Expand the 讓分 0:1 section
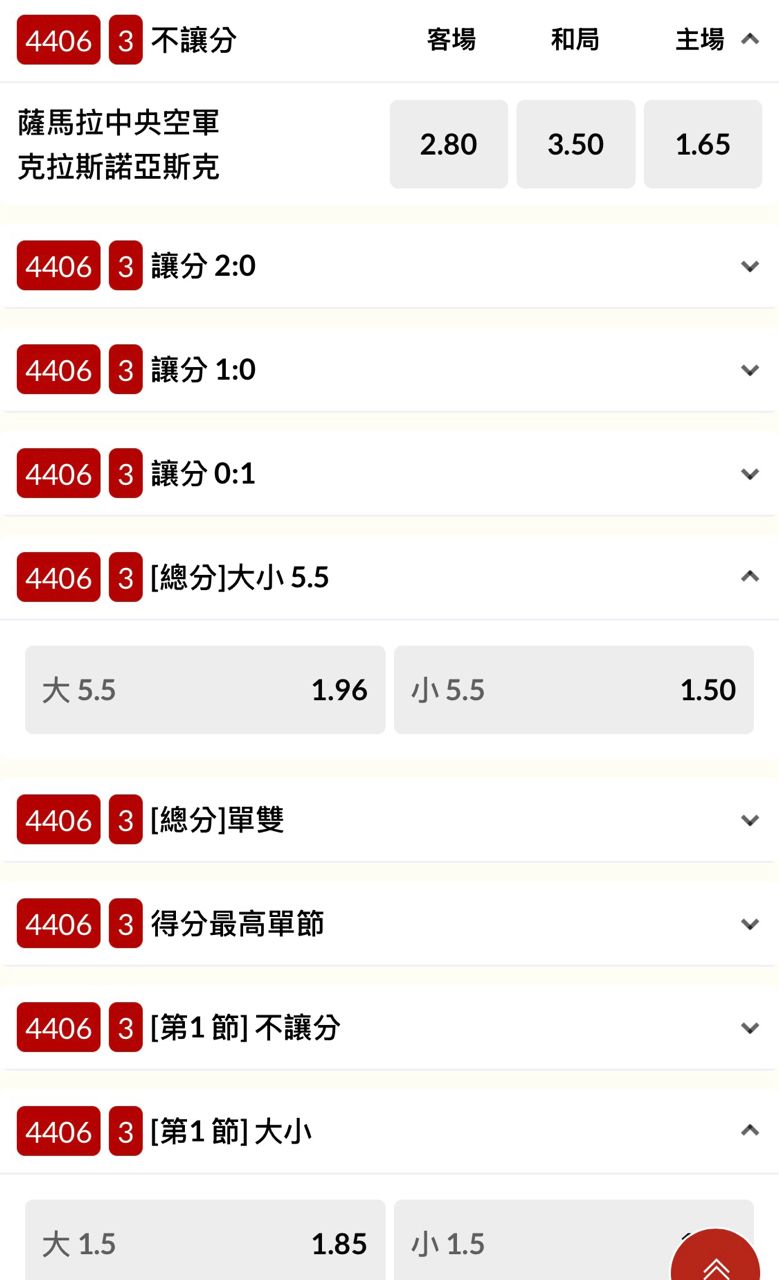Viewport: 779px width, 1280px height. coord(749,474)
